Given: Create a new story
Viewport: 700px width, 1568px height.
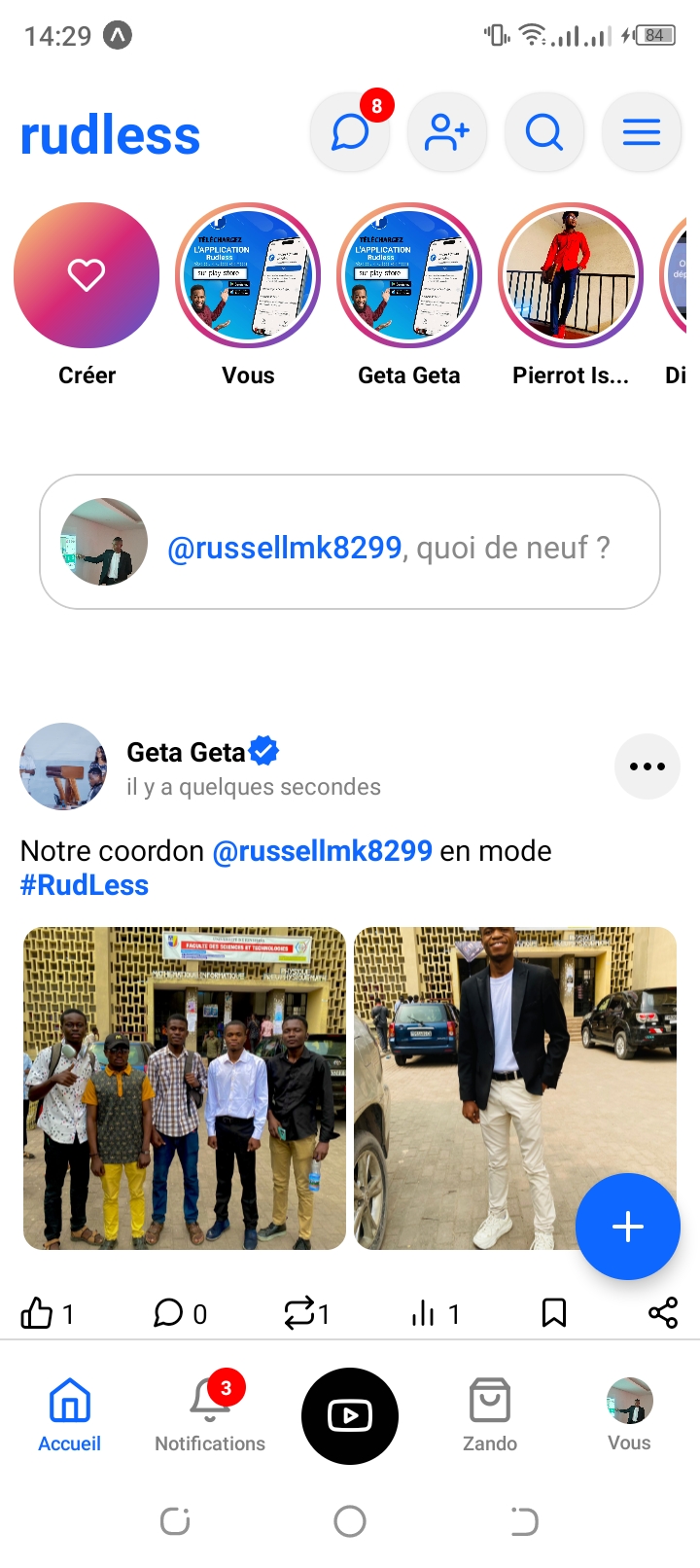Looking at the screenshot, I should (87, 275).
